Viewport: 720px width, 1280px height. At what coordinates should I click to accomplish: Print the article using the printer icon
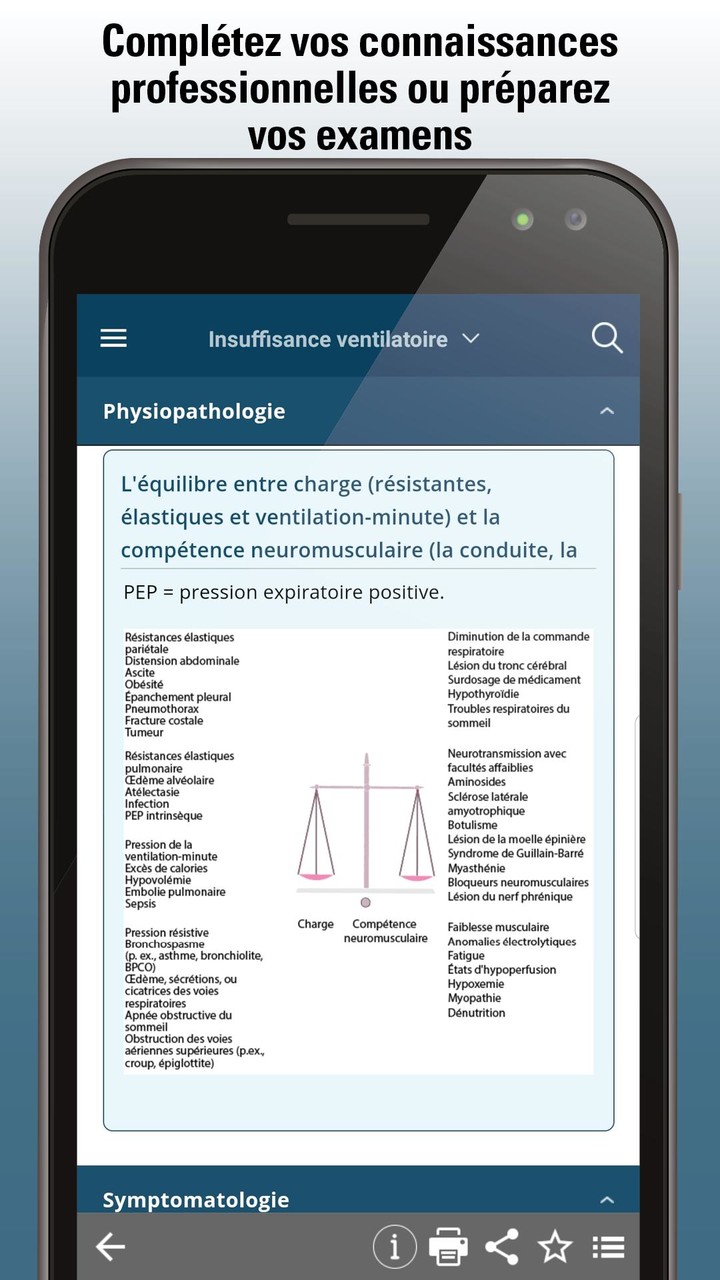(x=448, y=1247)
